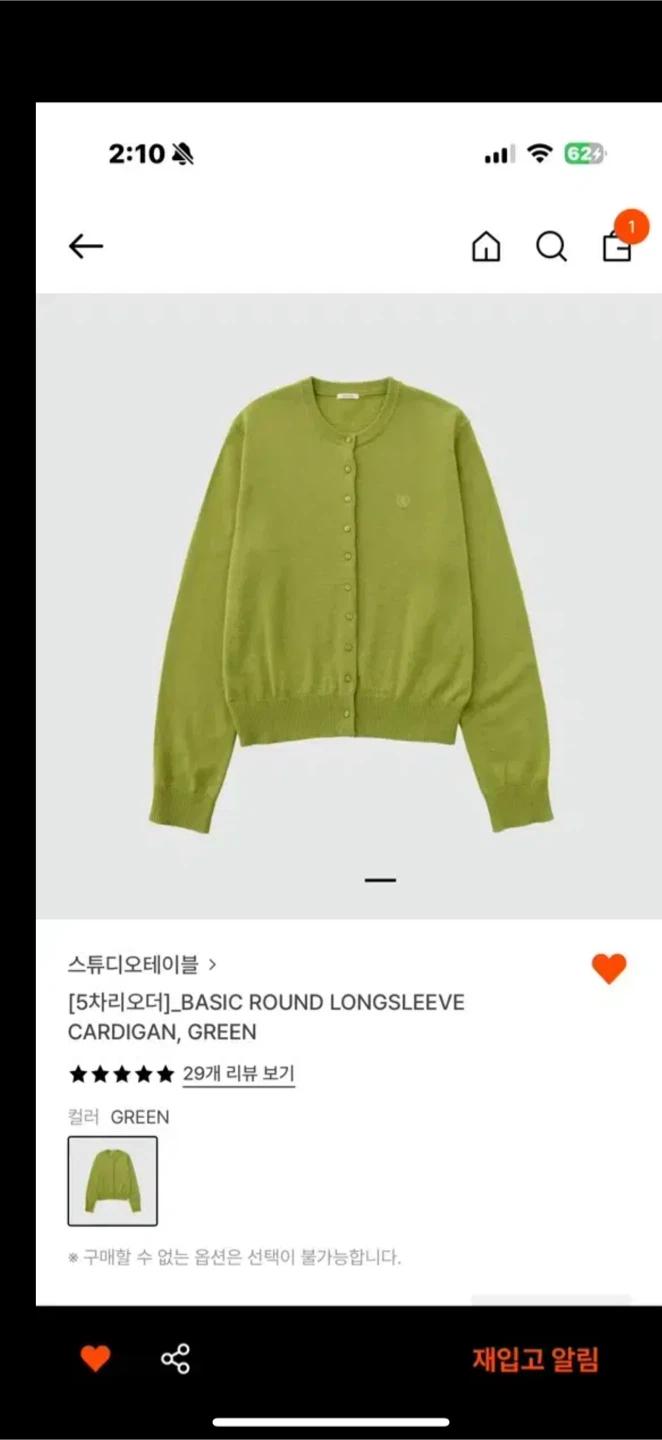The image size is (662, 1440).
Task: View the 29개 리뷰 보기 link
Action: point(239,1075)
